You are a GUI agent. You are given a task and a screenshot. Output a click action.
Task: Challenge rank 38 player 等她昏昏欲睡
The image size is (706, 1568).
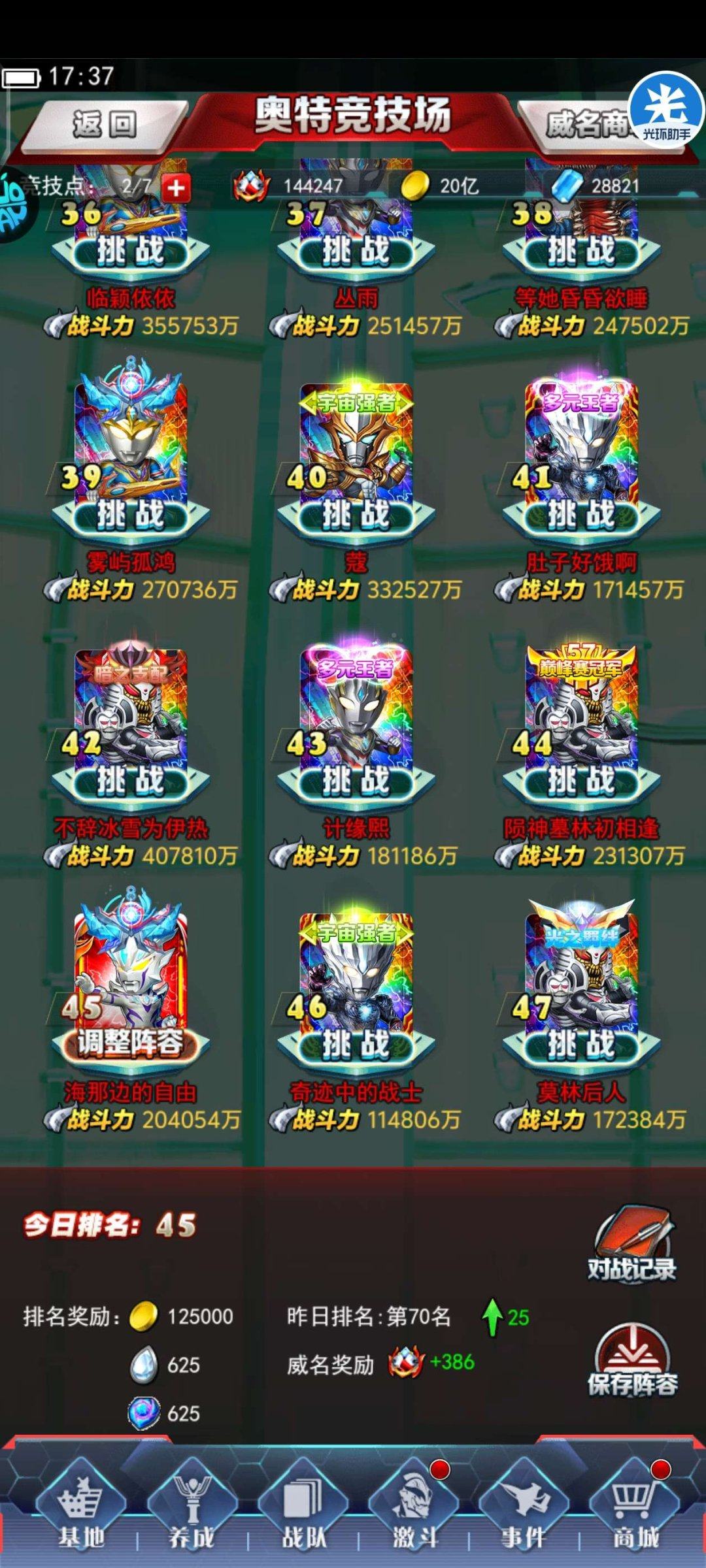point(582,252)
